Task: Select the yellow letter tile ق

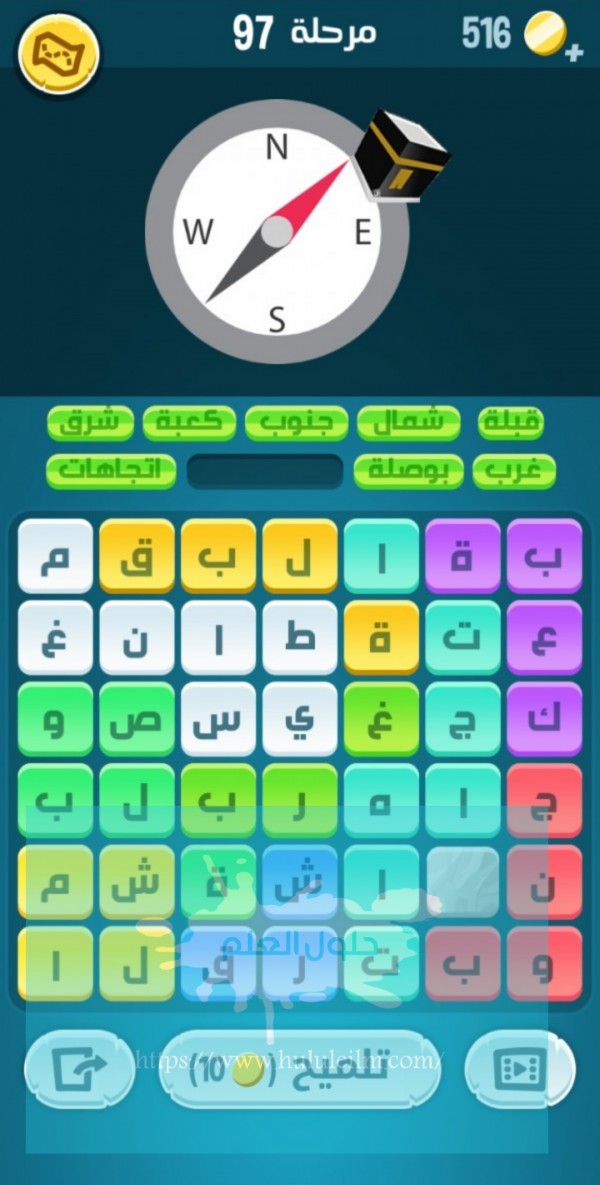Action: 137,556
